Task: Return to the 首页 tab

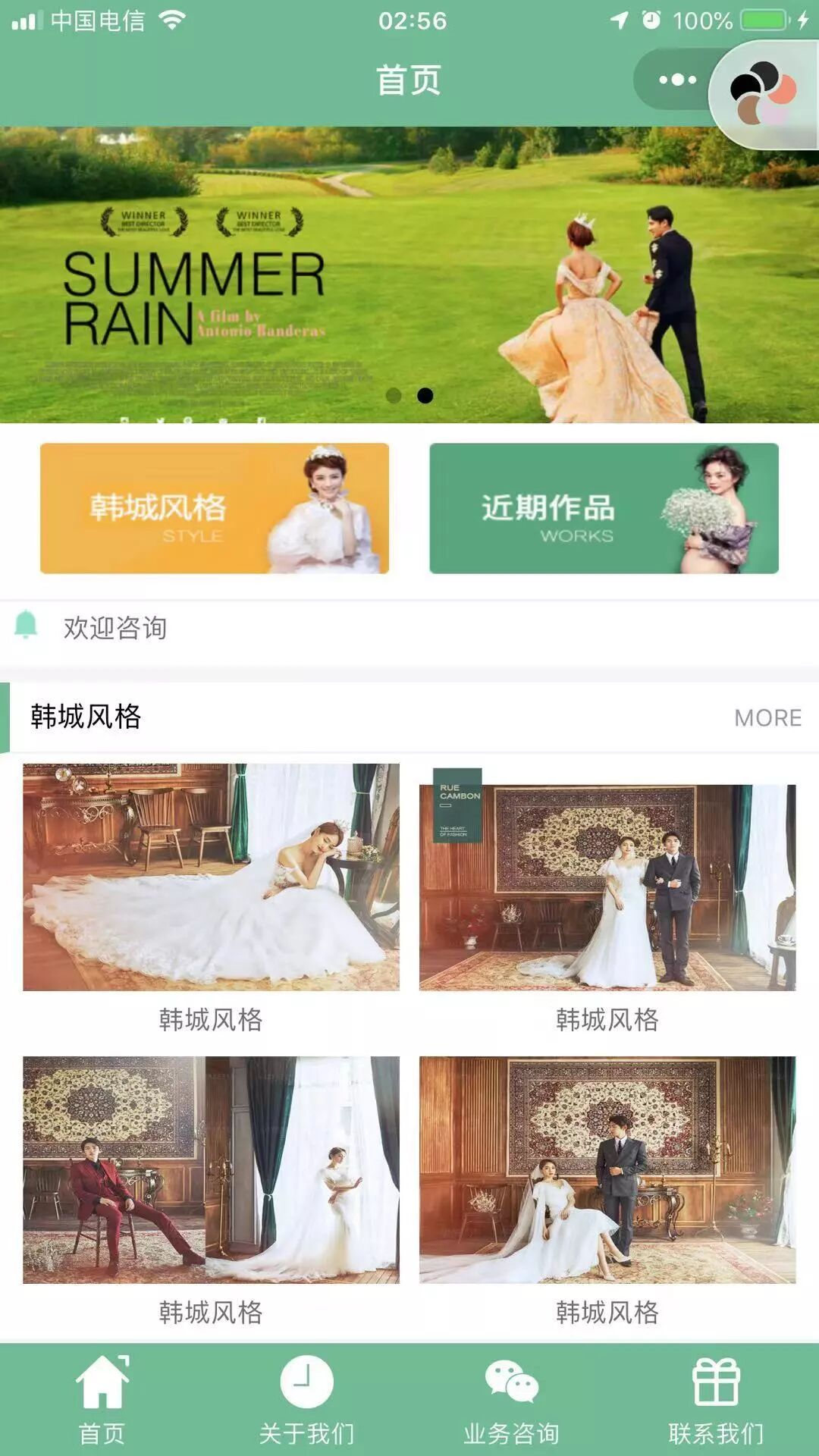Action: click(x=102, y=1400)
